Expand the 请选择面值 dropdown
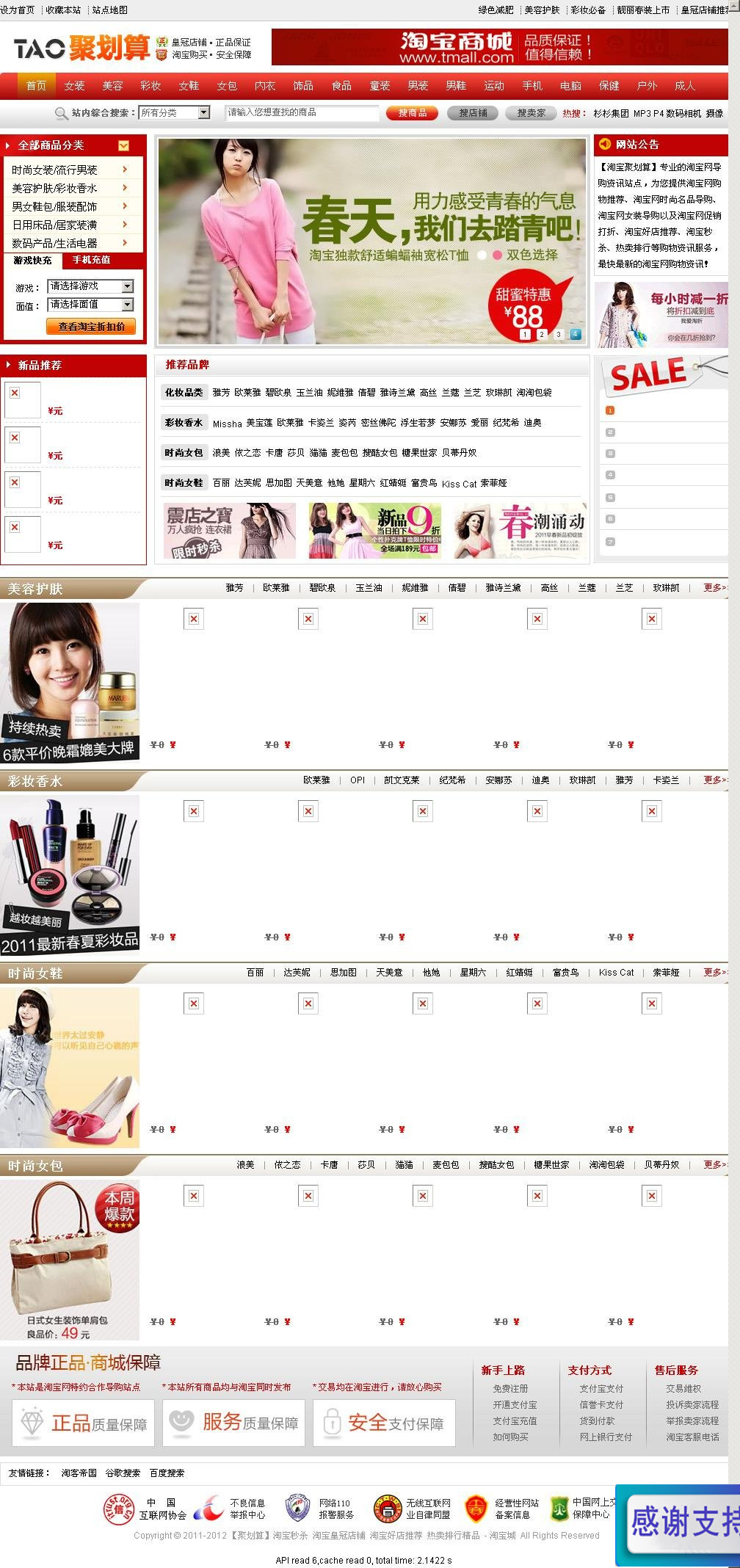Image resolution: width=740 pixels, height=1568 pixels. [91, 305]
